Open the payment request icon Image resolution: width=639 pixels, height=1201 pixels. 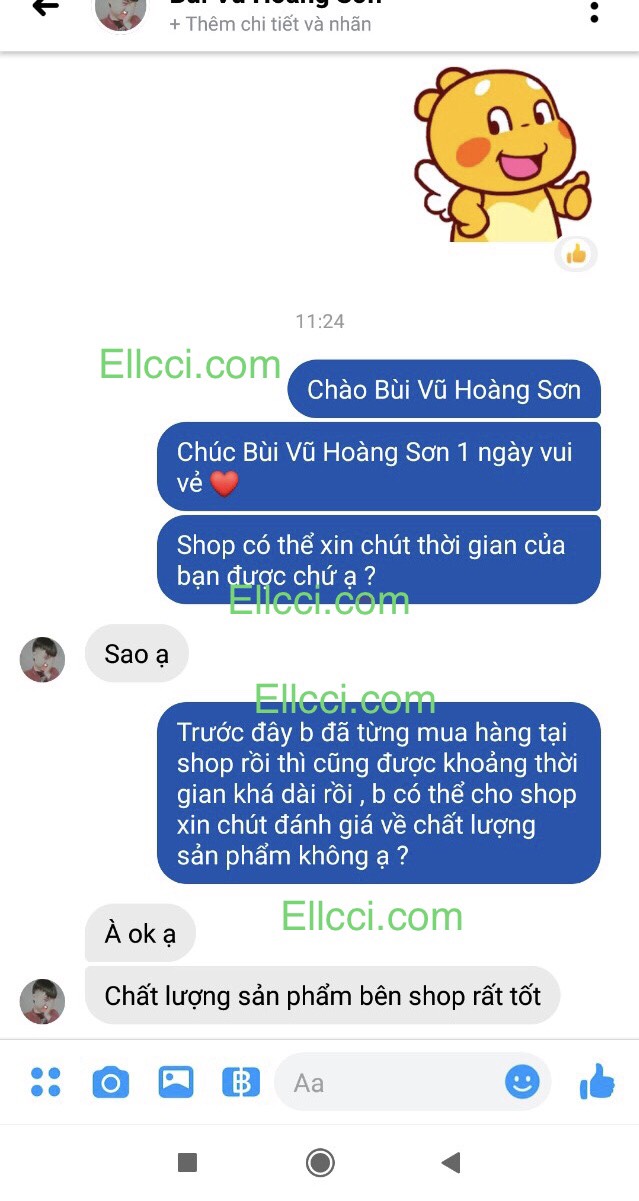click(x=240, y=1082)
